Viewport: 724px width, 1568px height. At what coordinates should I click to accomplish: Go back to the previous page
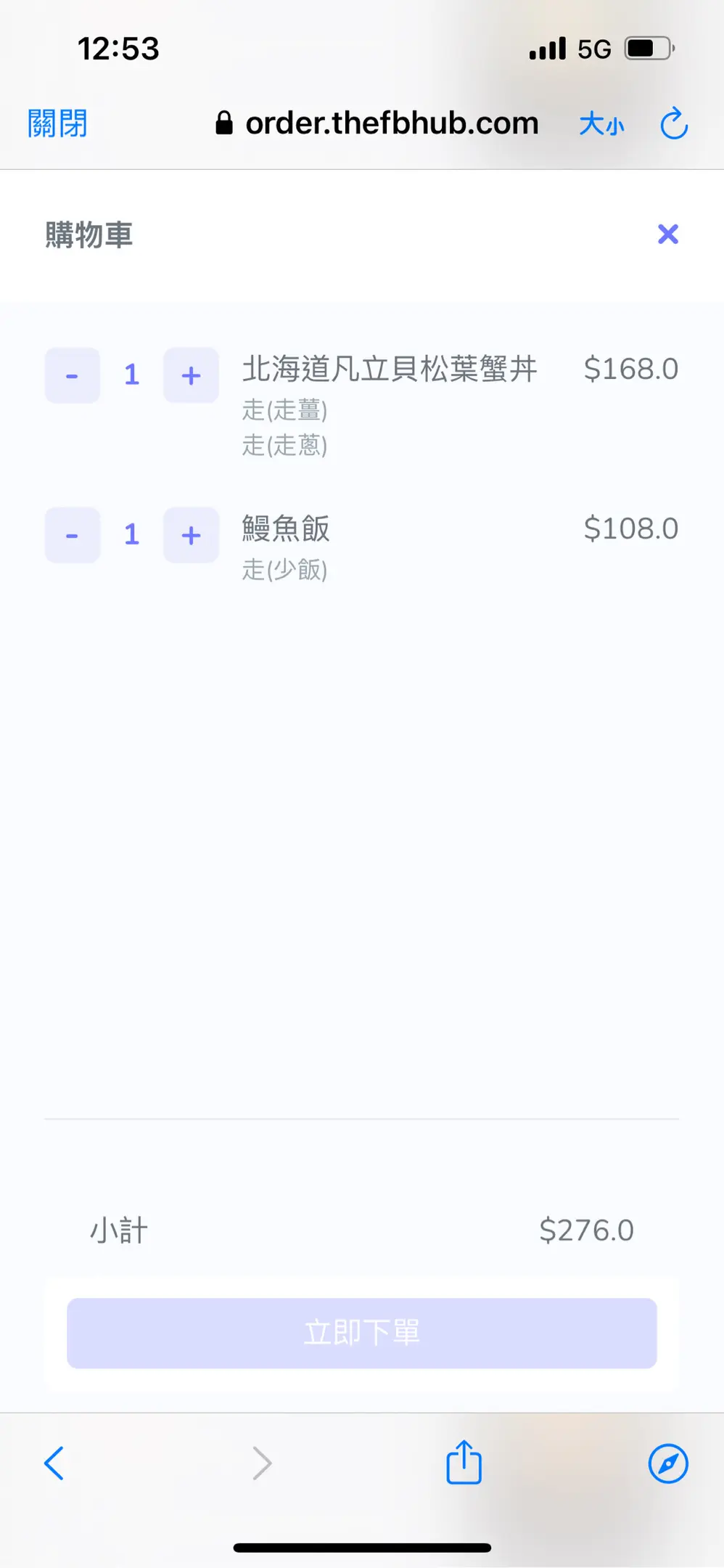(54, 1463)
